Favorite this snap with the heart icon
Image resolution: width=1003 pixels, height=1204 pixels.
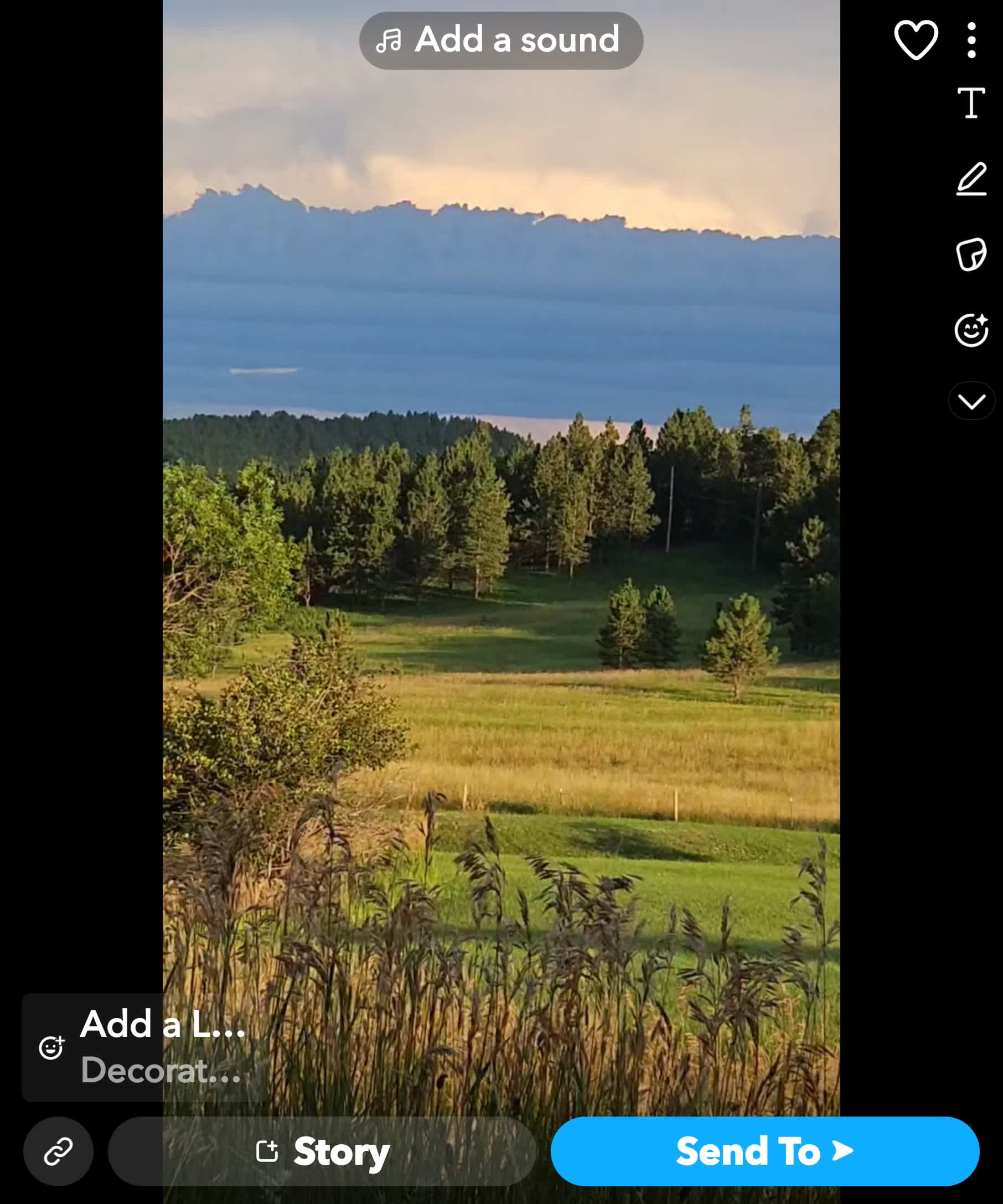[x=916, y=40]
